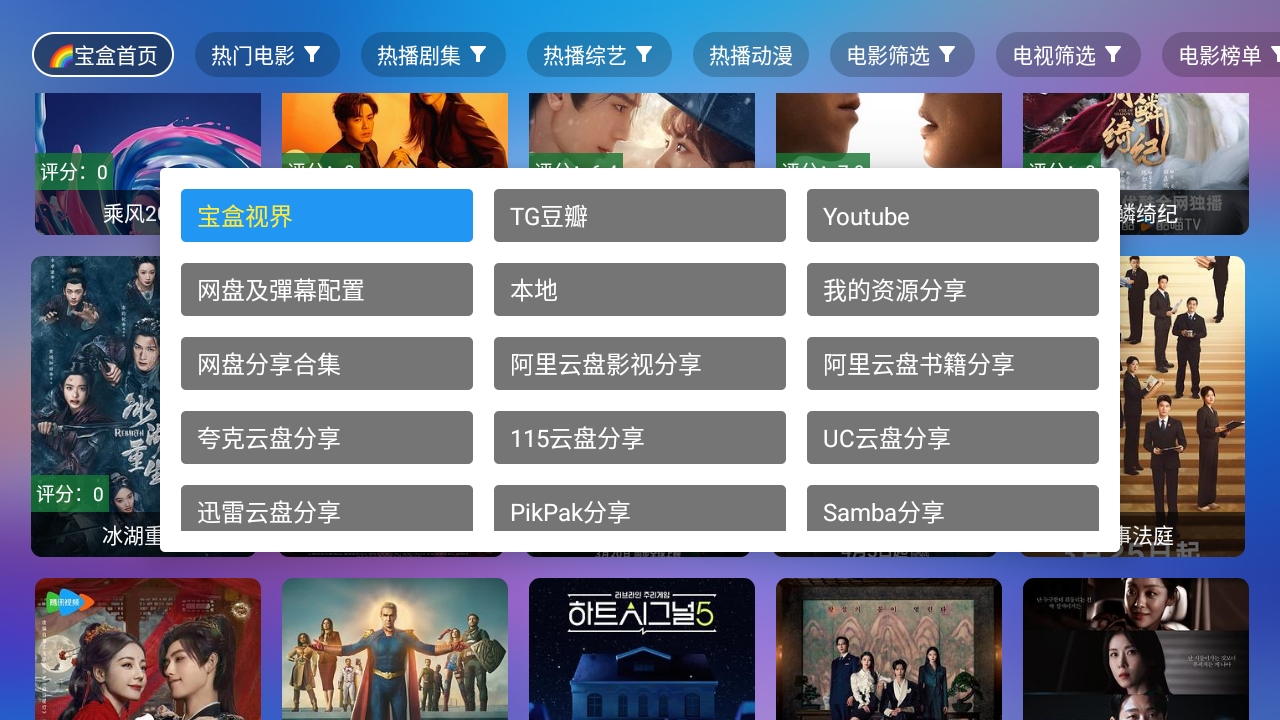1280x720 pixels.
Task: Open 阿里云盘影视分享
Action: [x=639, y=364]
